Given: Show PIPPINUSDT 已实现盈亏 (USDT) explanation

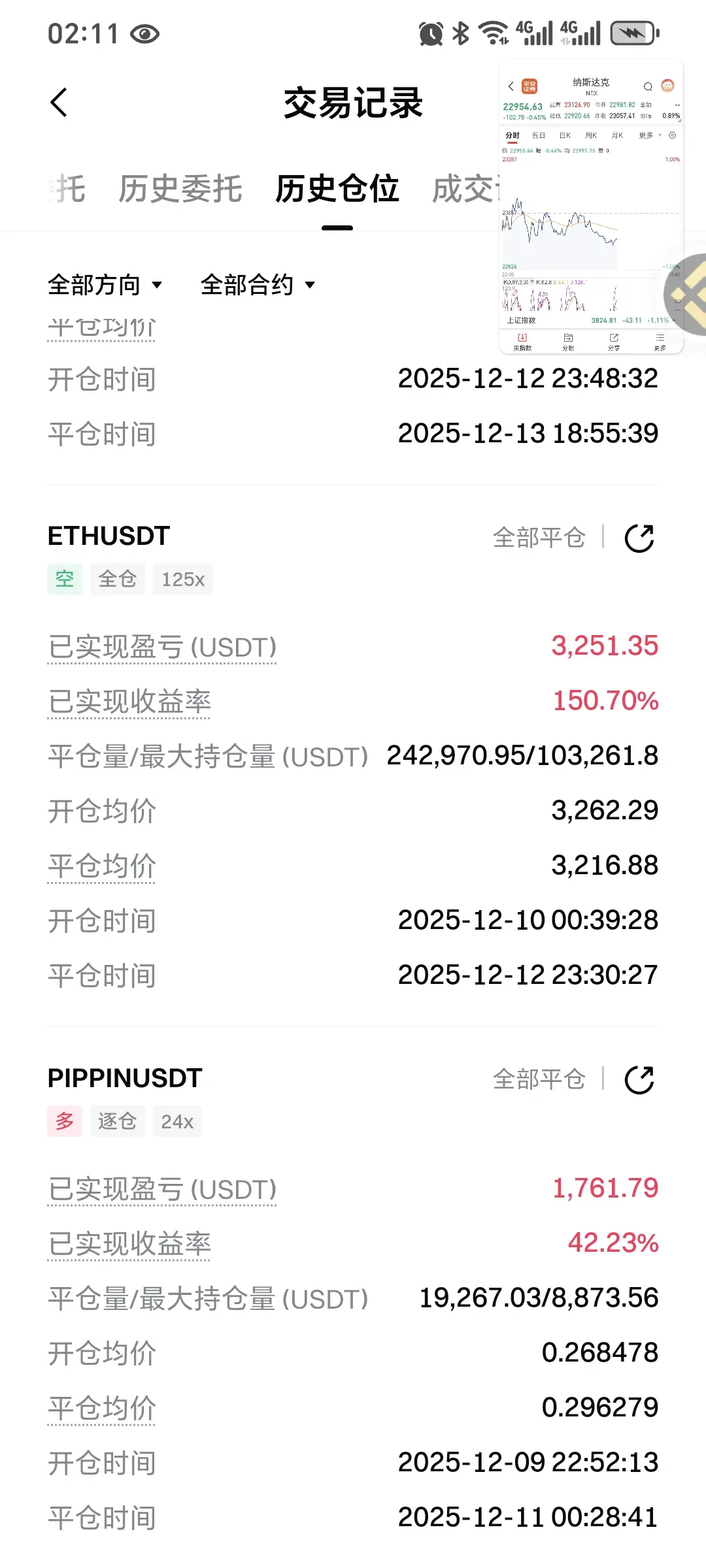Looking at the screenshot, I should [x=162, y=1190].
